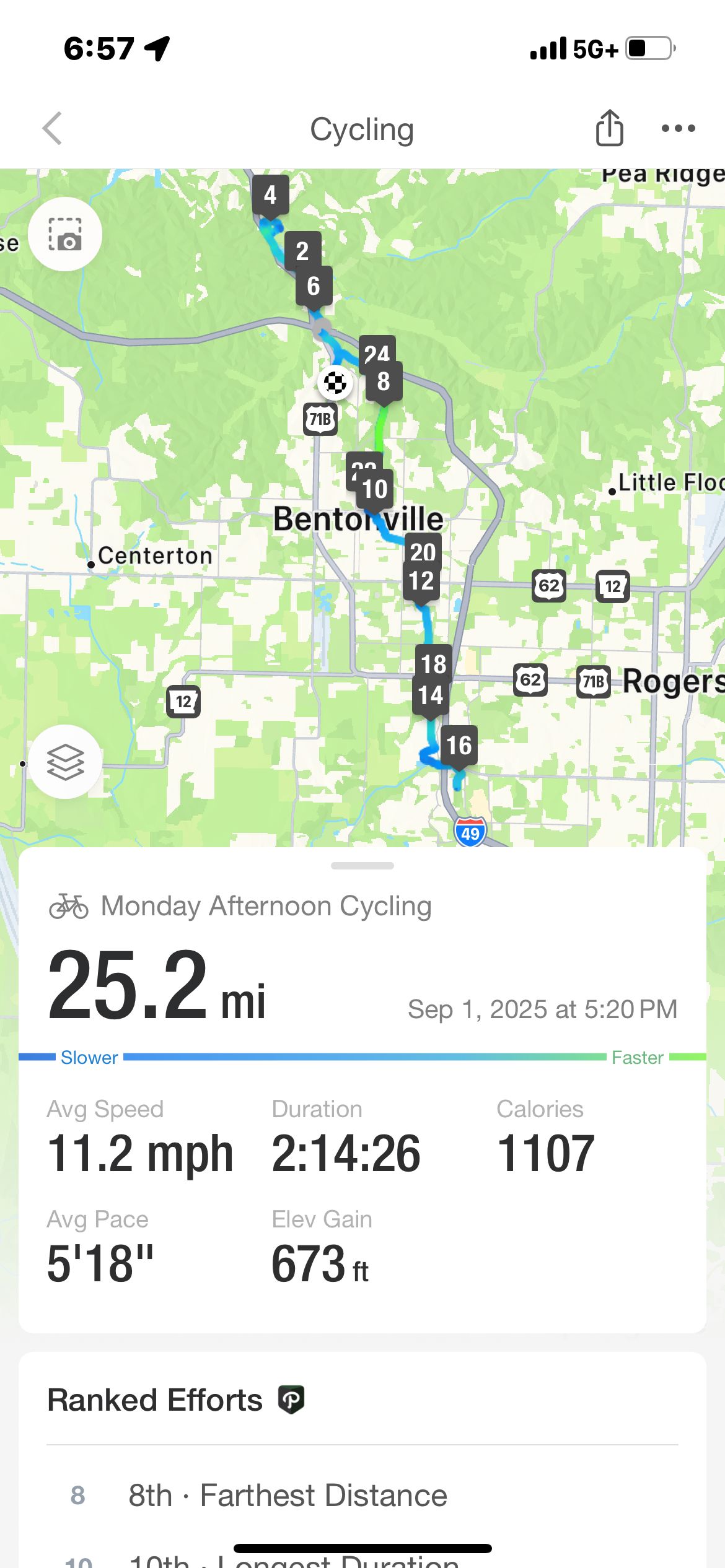This screenshot has height=1568, width=725.
Task: Open the map layers button
Action: click(x=65, y=762)
